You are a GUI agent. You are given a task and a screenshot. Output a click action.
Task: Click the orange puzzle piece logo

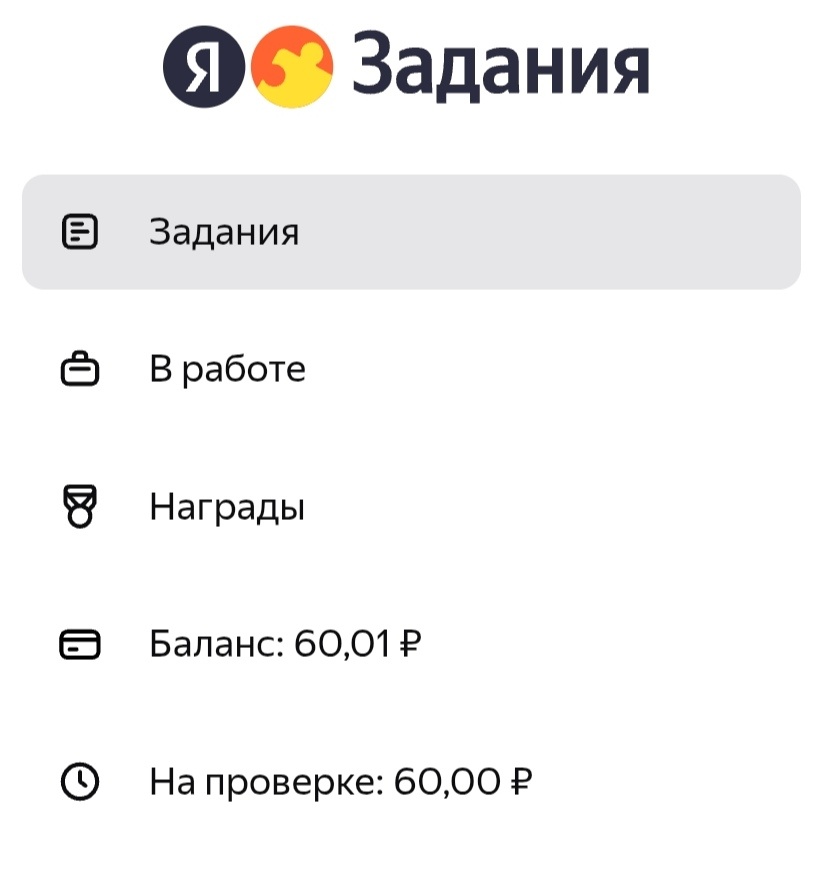tap(290, 66)
